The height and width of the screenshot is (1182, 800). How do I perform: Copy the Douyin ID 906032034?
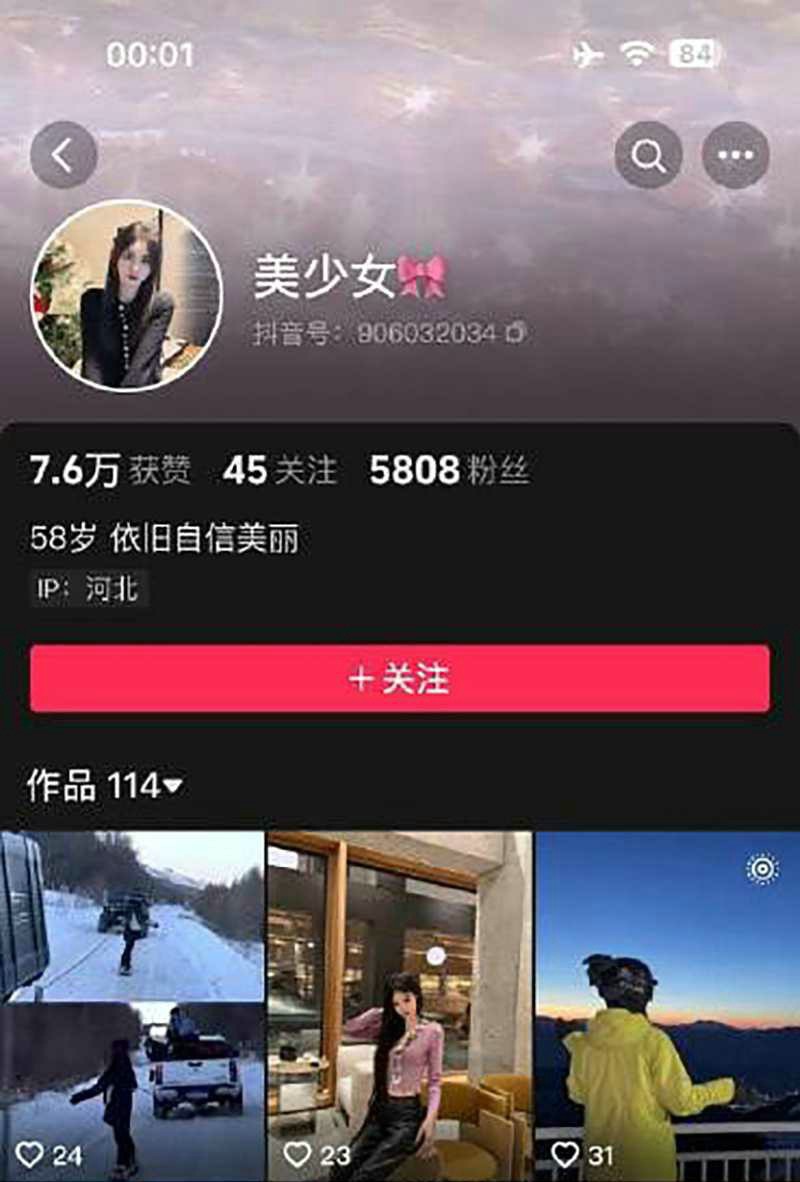click(517, 332)
